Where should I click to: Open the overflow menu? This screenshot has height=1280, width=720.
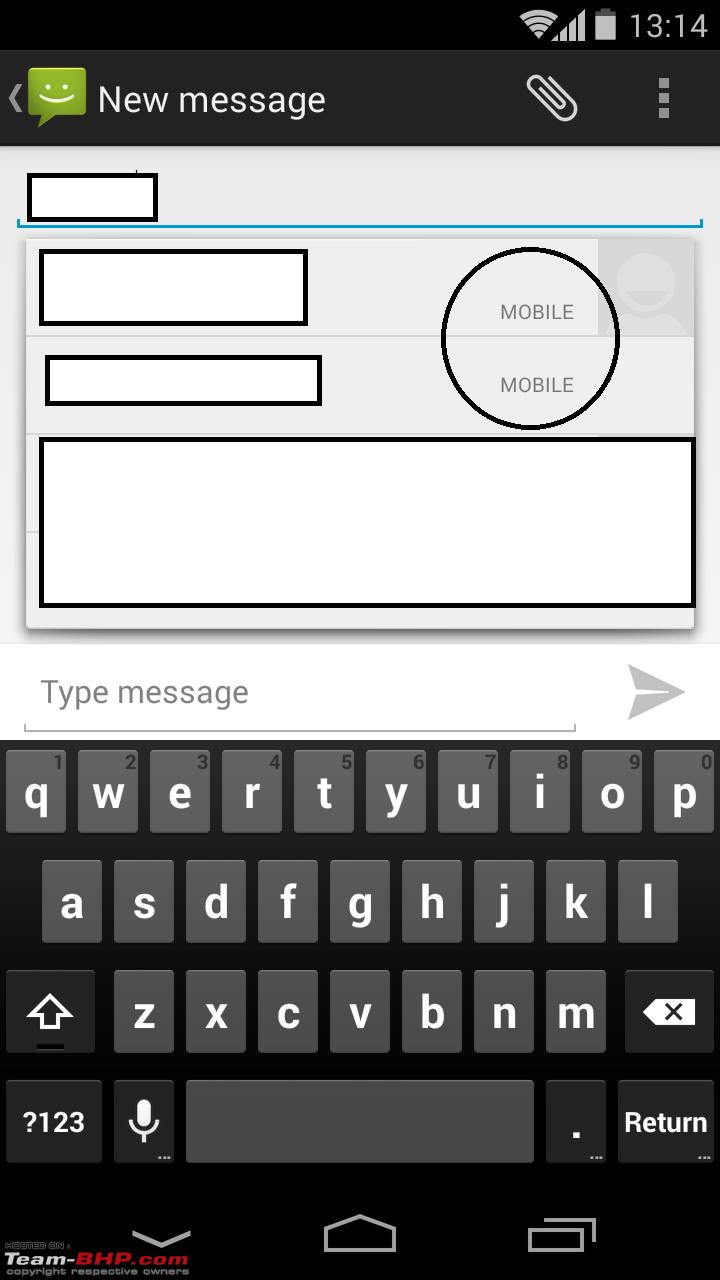(664, 99)
